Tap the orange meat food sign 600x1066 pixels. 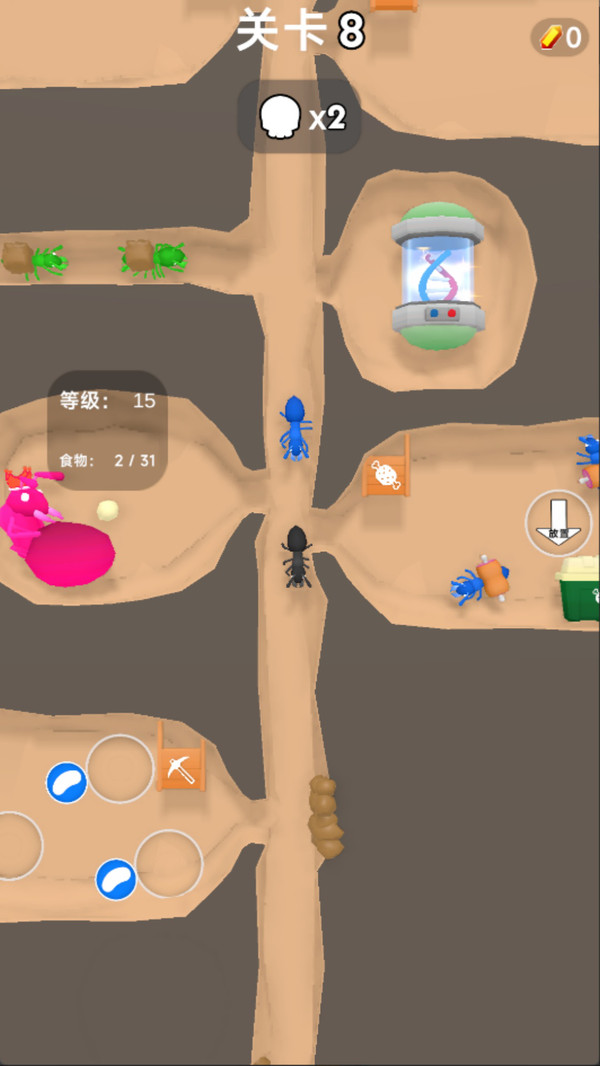click(x=386, y=473)
